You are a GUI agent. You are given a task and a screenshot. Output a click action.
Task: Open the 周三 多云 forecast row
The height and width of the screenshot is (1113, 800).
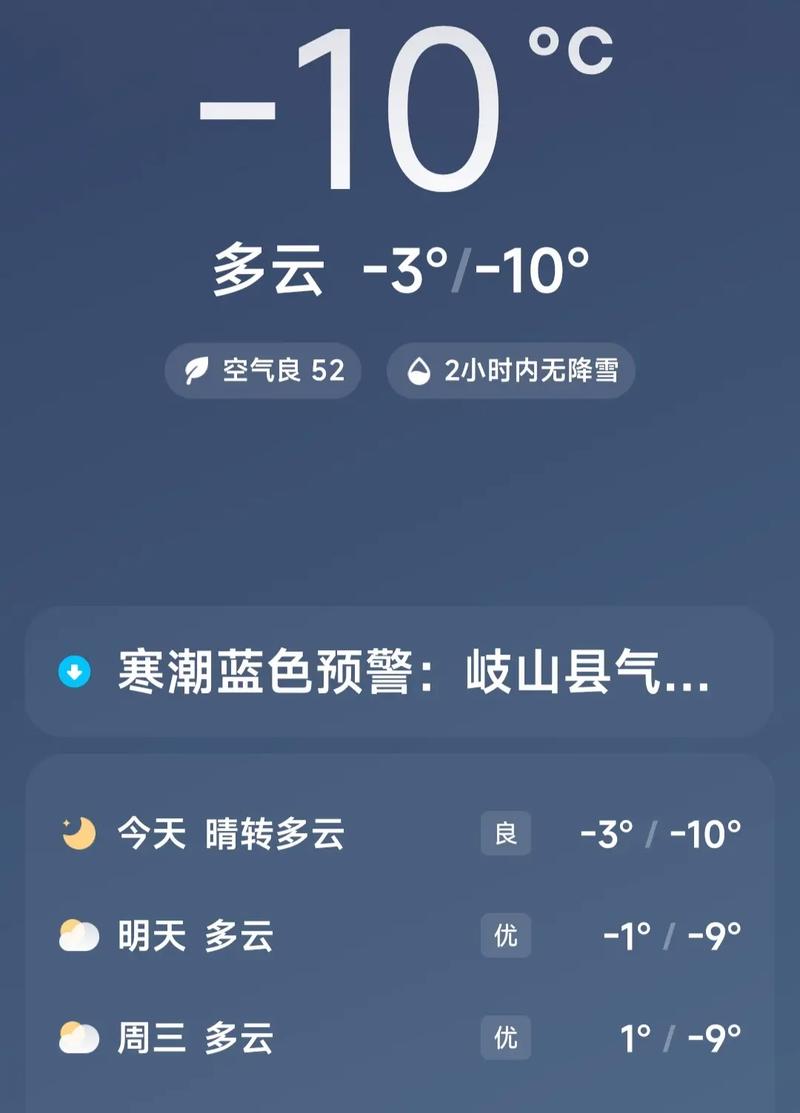pyautogui.click(x=399, y=1038)
